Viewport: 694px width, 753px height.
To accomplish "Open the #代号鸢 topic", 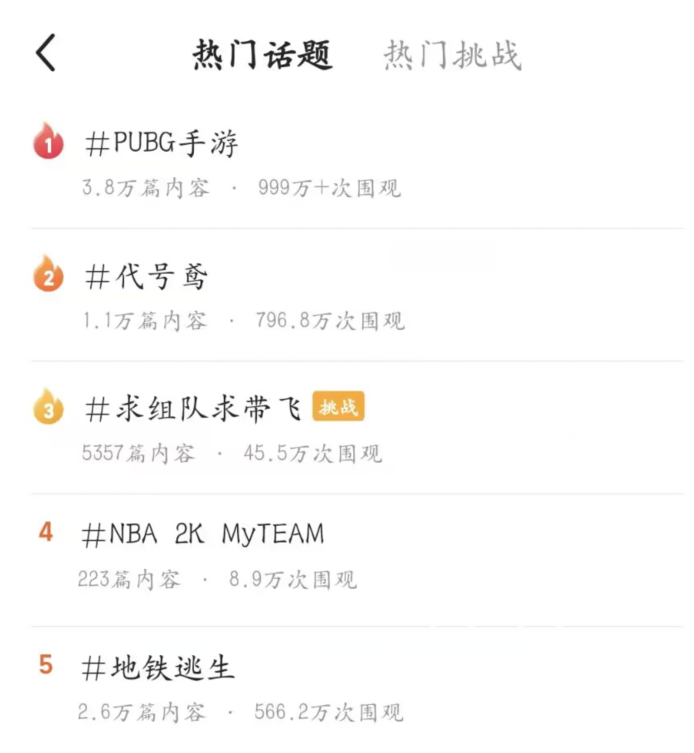I will click(148, 277).
